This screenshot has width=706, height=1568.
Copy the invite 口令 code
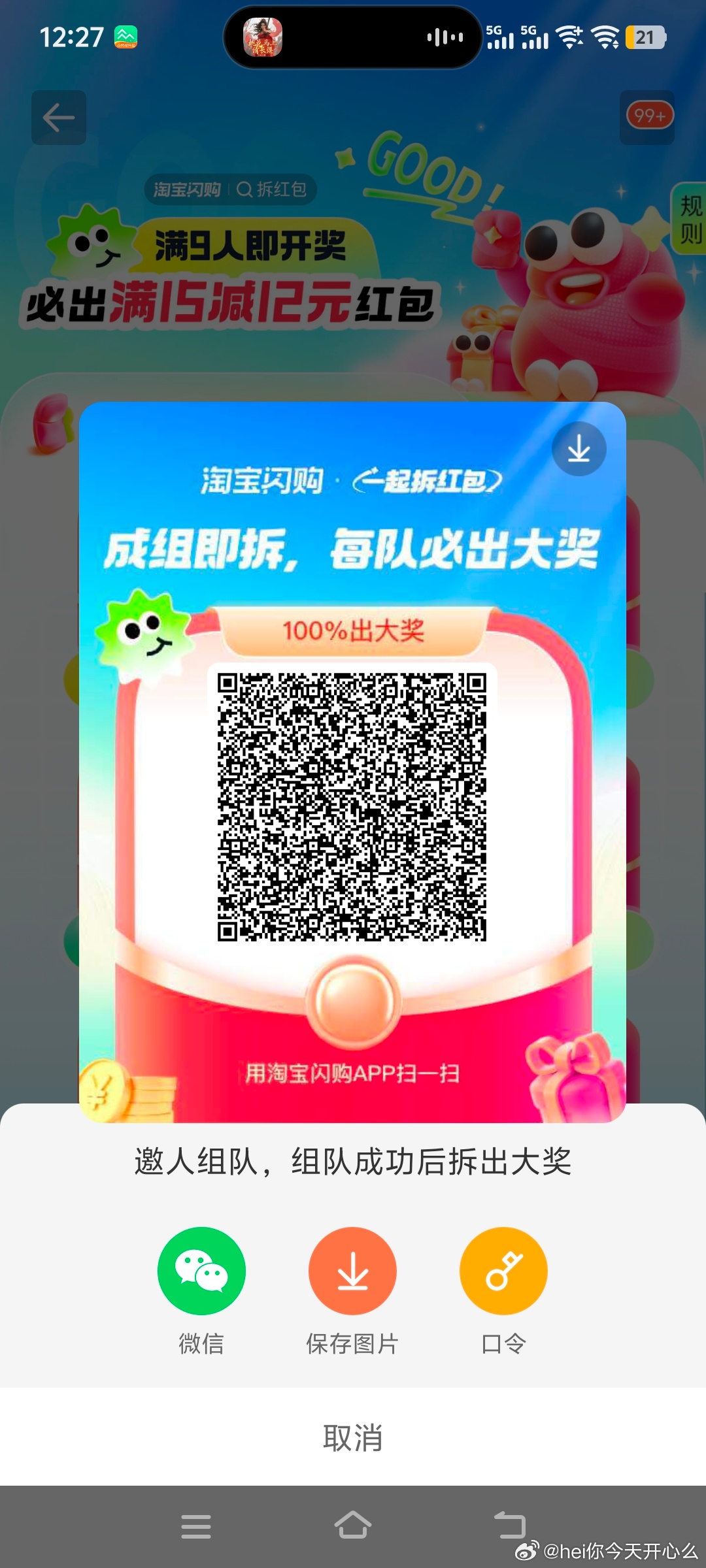coord(503,1271)
